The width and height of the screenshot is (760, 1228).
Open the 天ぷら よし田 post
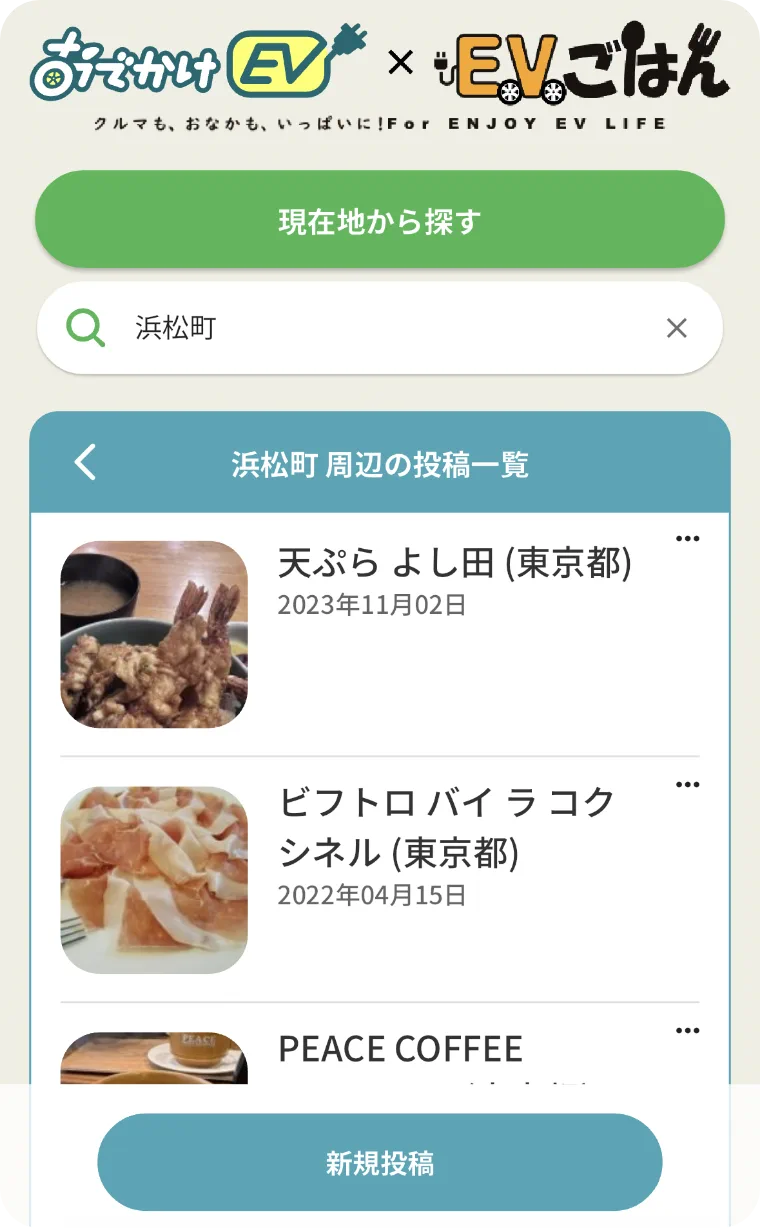tap(454, 564)
